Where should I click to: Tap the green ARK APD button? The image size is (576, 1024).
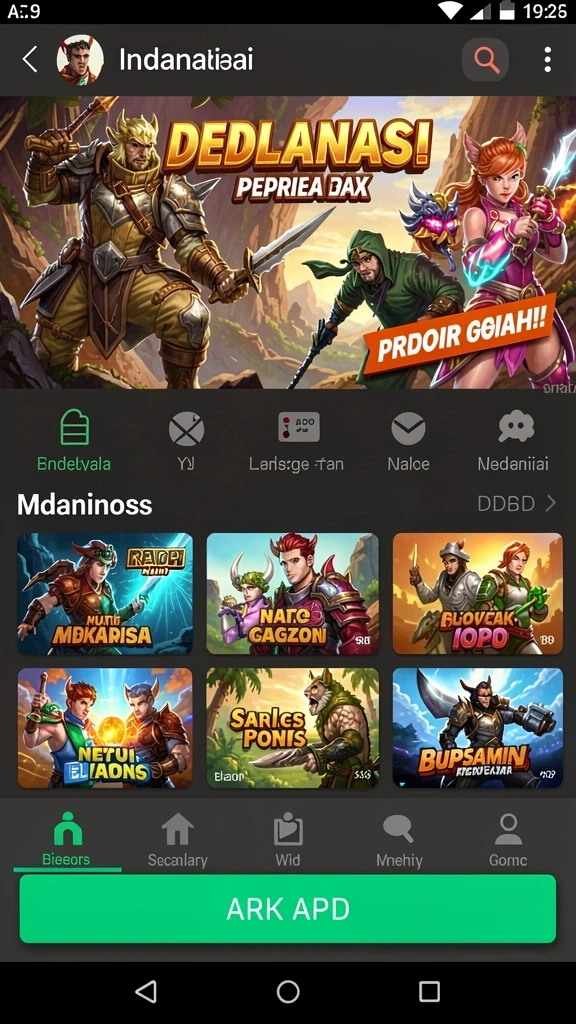(x=288, y=908)
